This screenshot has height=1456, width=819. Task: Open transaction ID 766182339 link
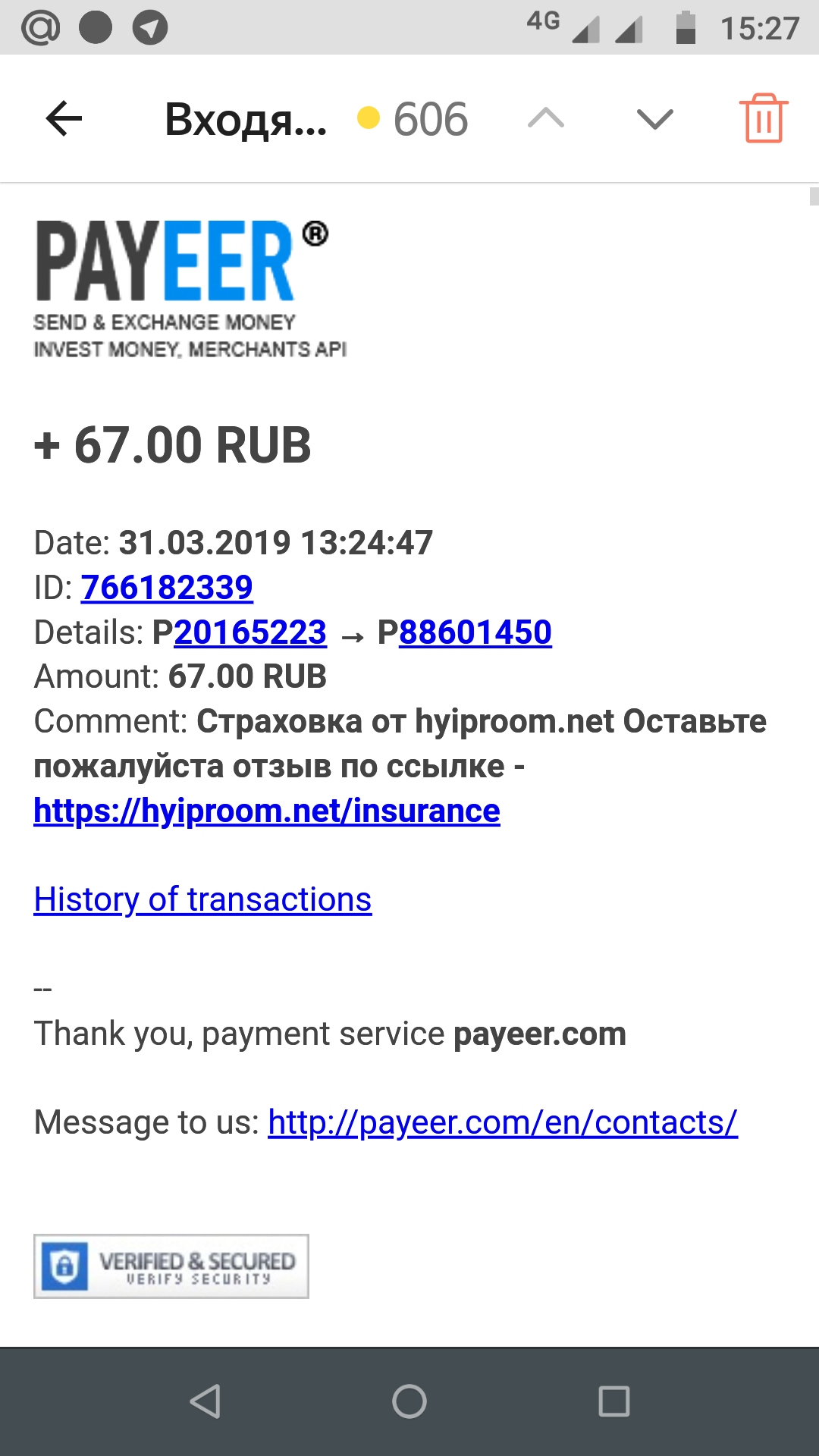click(x=167, y=588)
